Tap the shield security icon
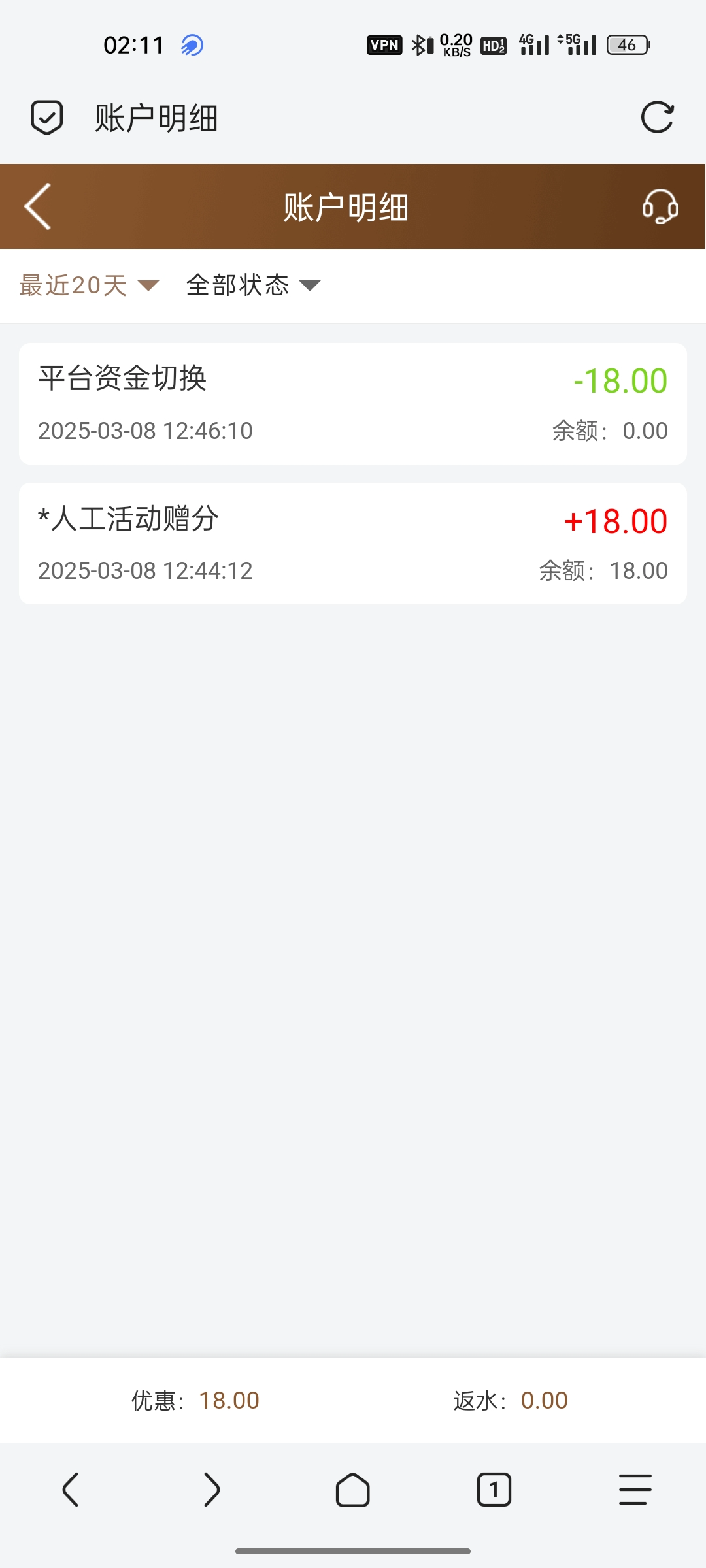Viewport: 706px width, 1568px height. [47, 118]
